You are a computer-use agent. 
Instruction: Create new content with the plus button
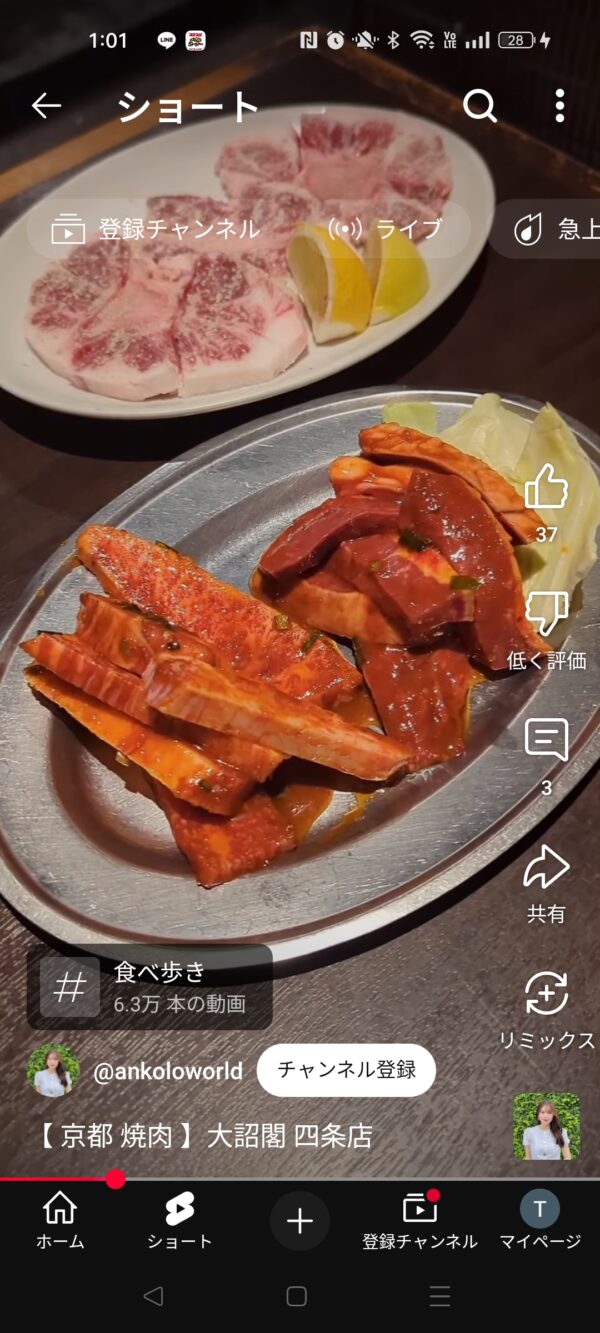click(300, 1221)
